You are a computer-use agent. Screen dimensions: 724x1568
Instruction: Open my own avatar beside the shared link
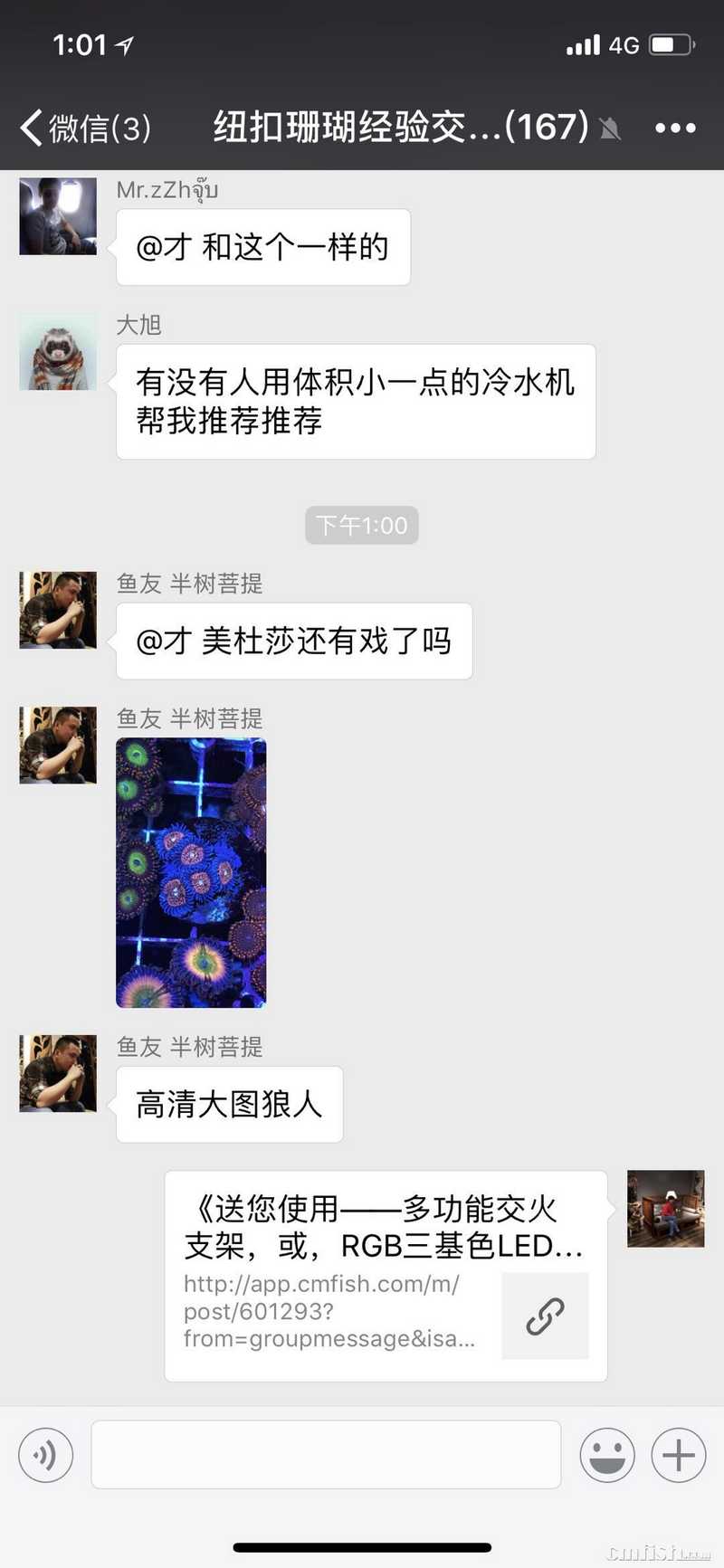click(665, 1209)
